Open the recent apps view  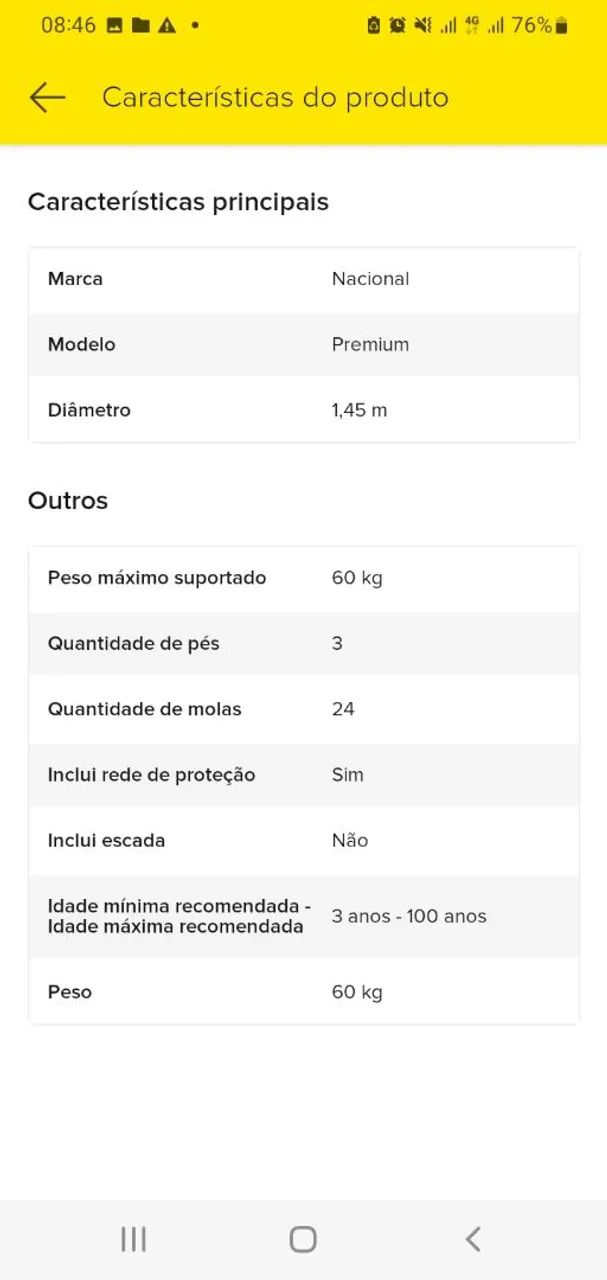(x=133, y=1239)
